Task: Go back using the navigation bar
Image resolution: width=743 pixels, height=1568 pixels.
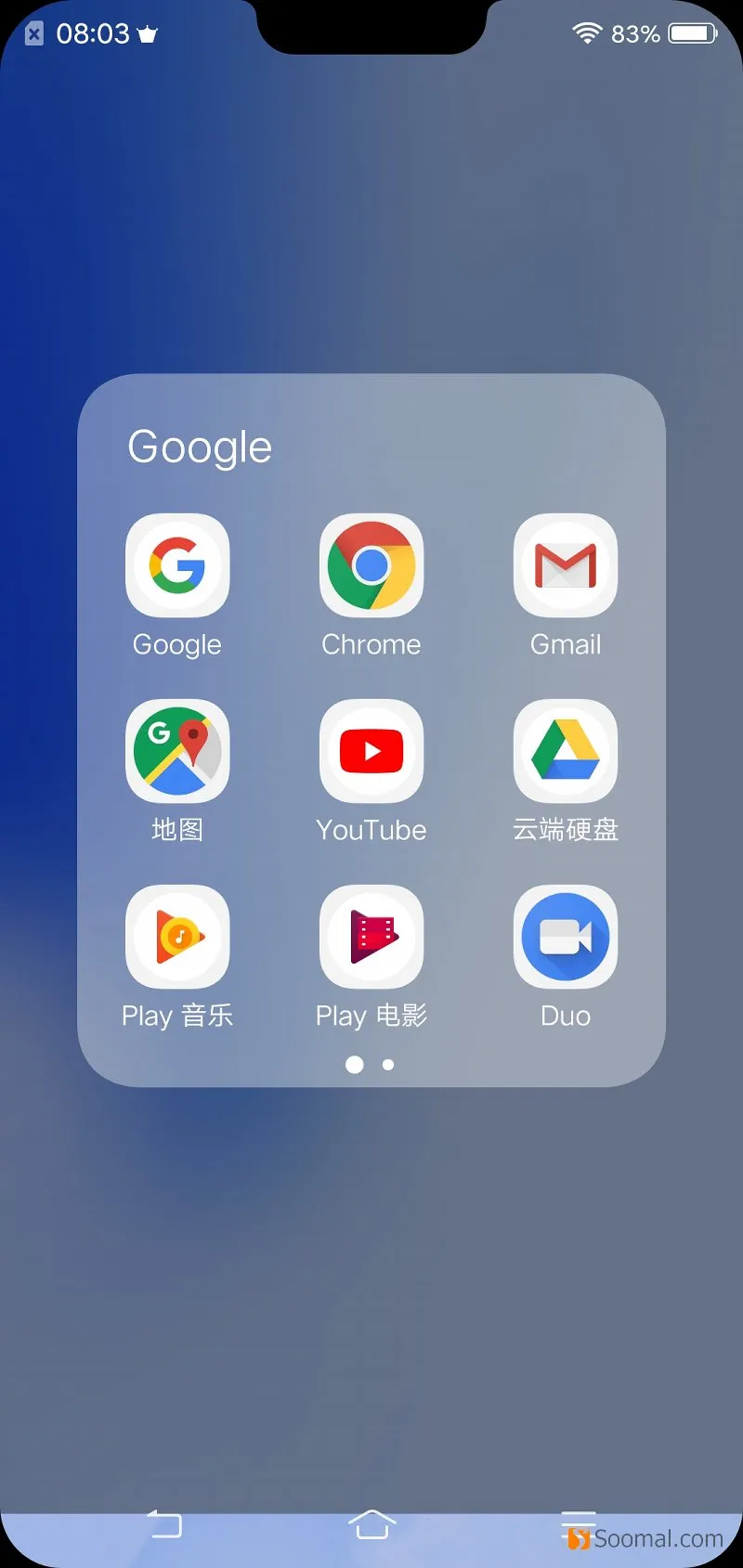Action: tap(165, 1524)
